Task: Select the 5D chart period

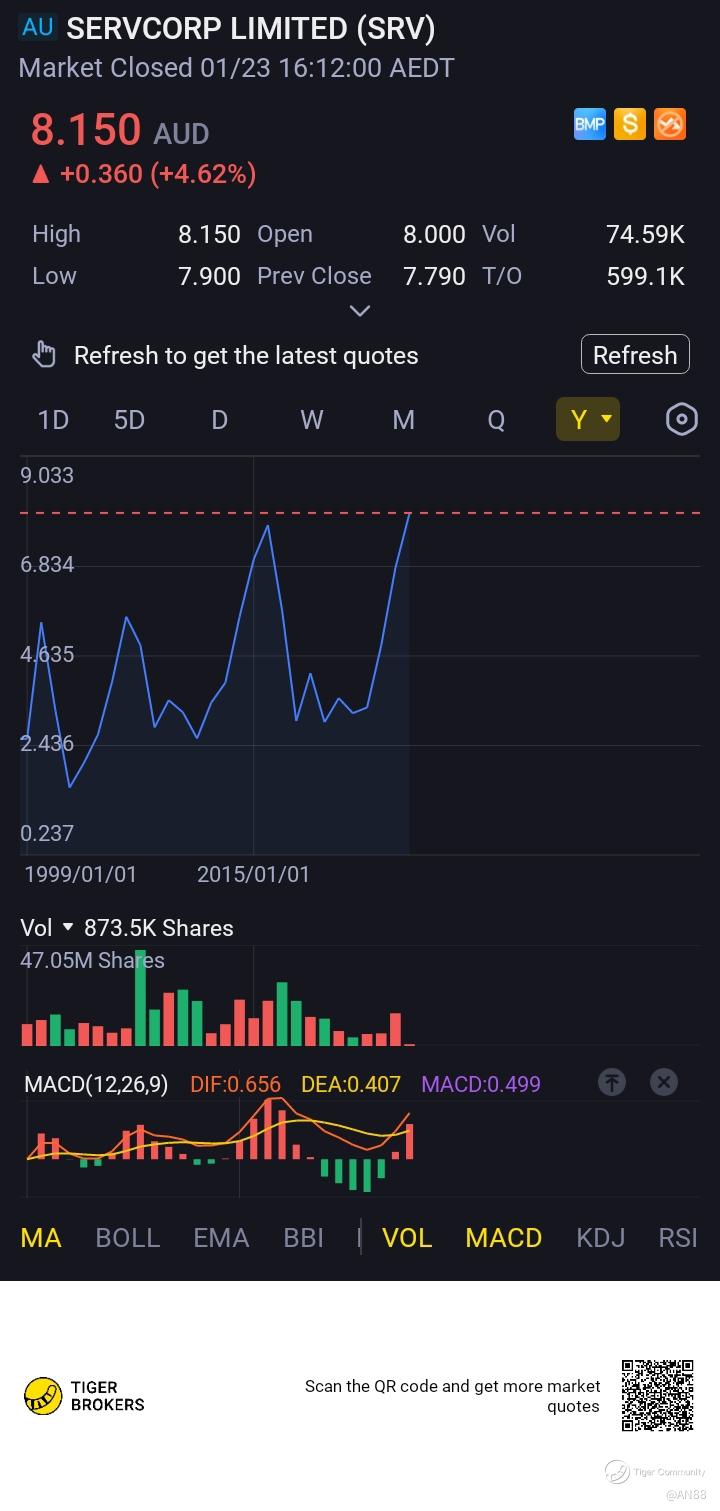Action: pos(129,419)
